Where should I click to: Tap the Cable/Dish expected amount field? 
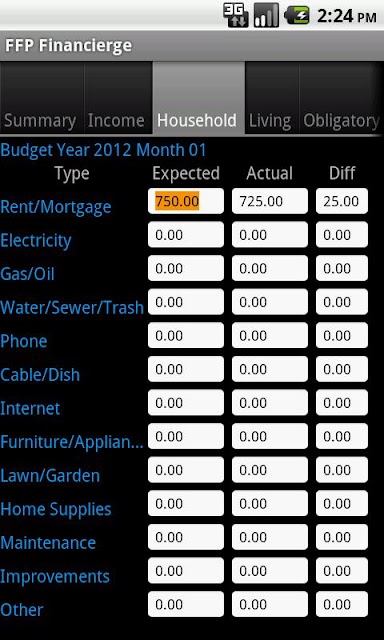pos(186,369)
